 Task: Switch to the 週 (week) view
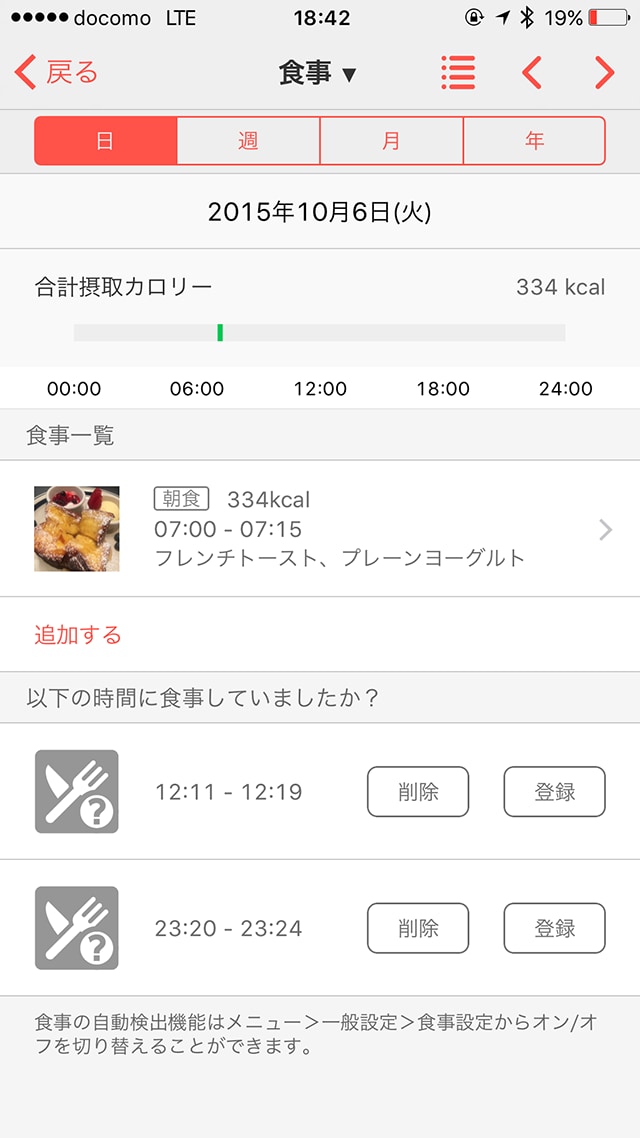click(248, 141)
